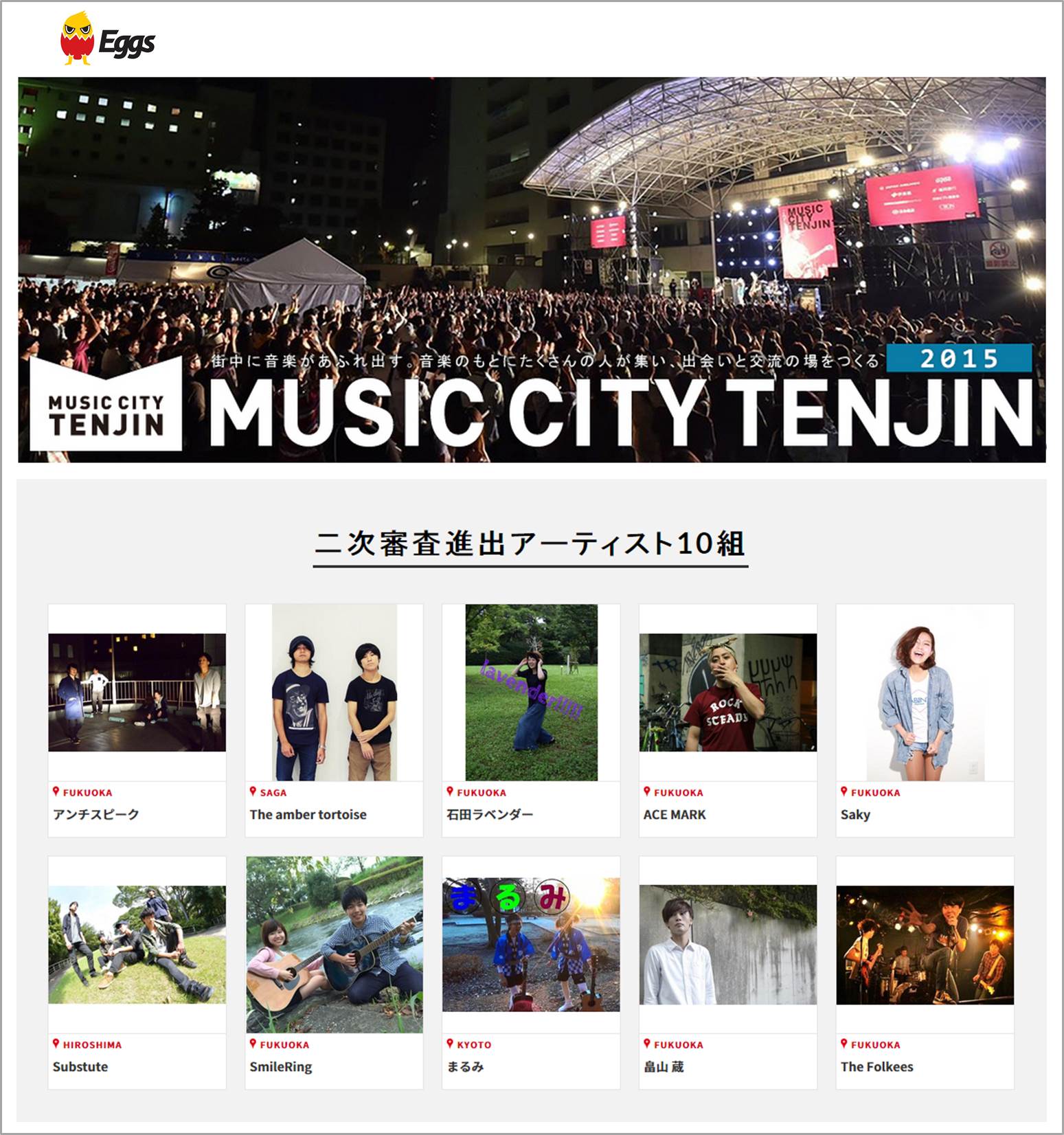
Task: Open the MUSIC CITY TENJIN 2015 banner
Action: [532, 269]
